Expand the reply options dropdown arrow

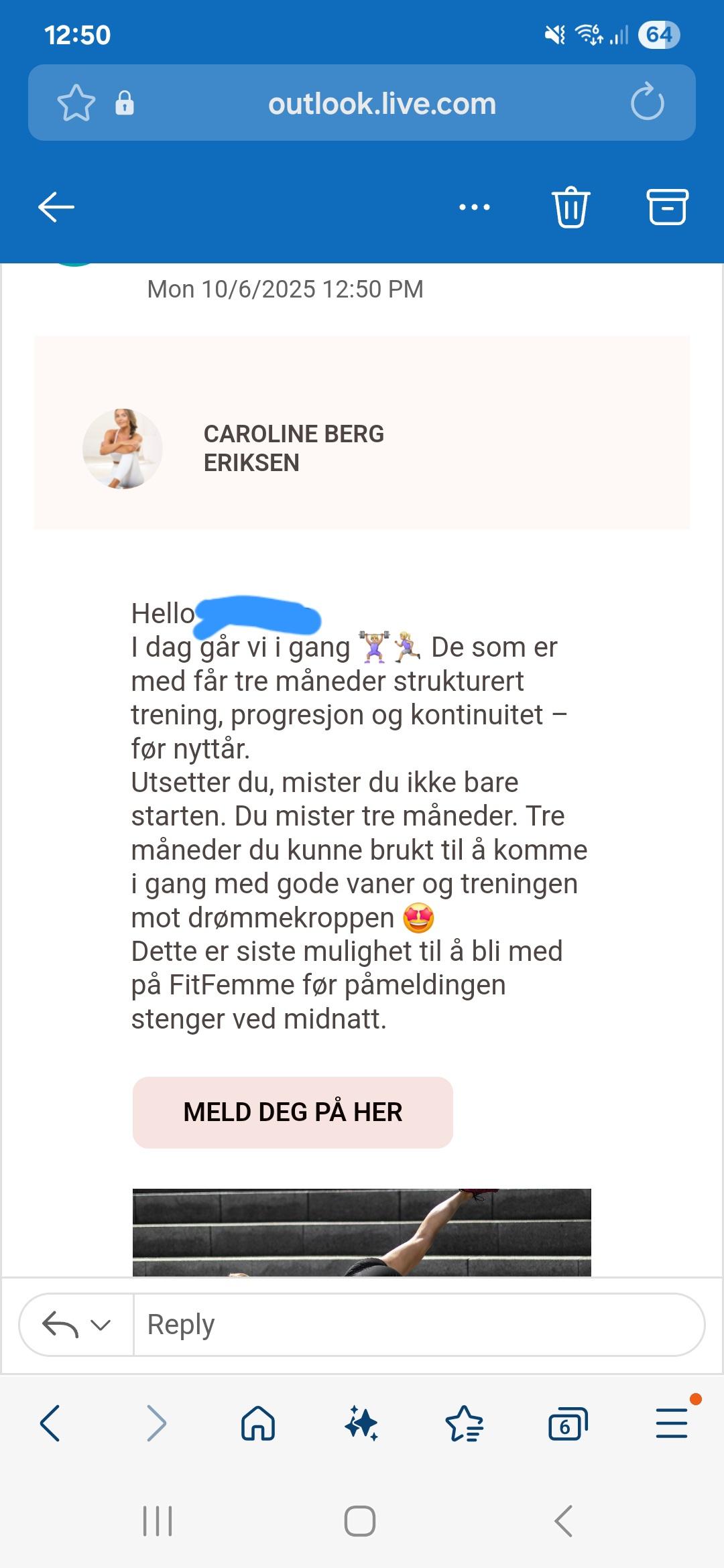101,1325
